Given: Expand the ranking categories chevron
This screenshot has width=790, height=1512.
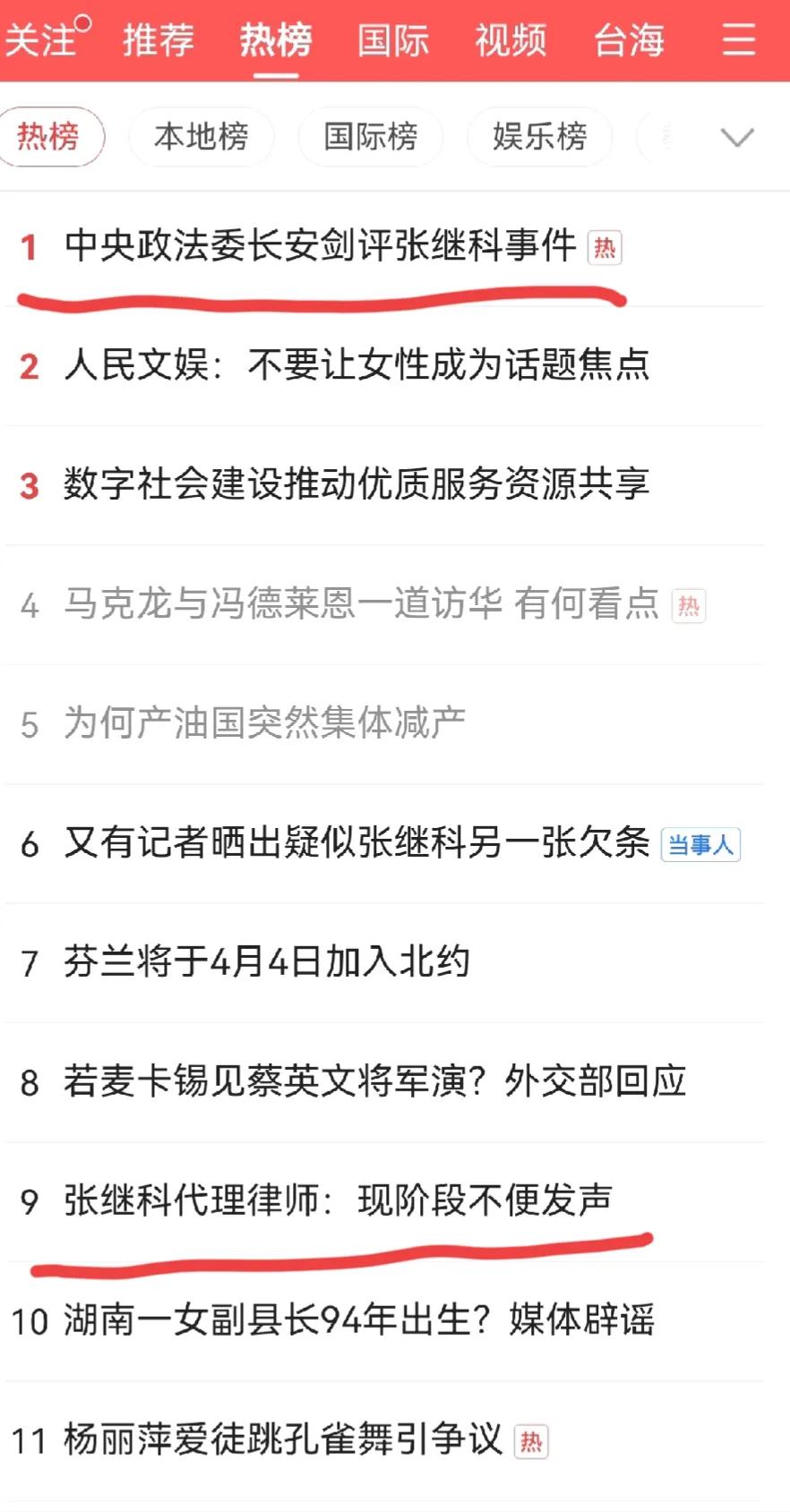Looking at the screenshot, I should click(737, 137).
